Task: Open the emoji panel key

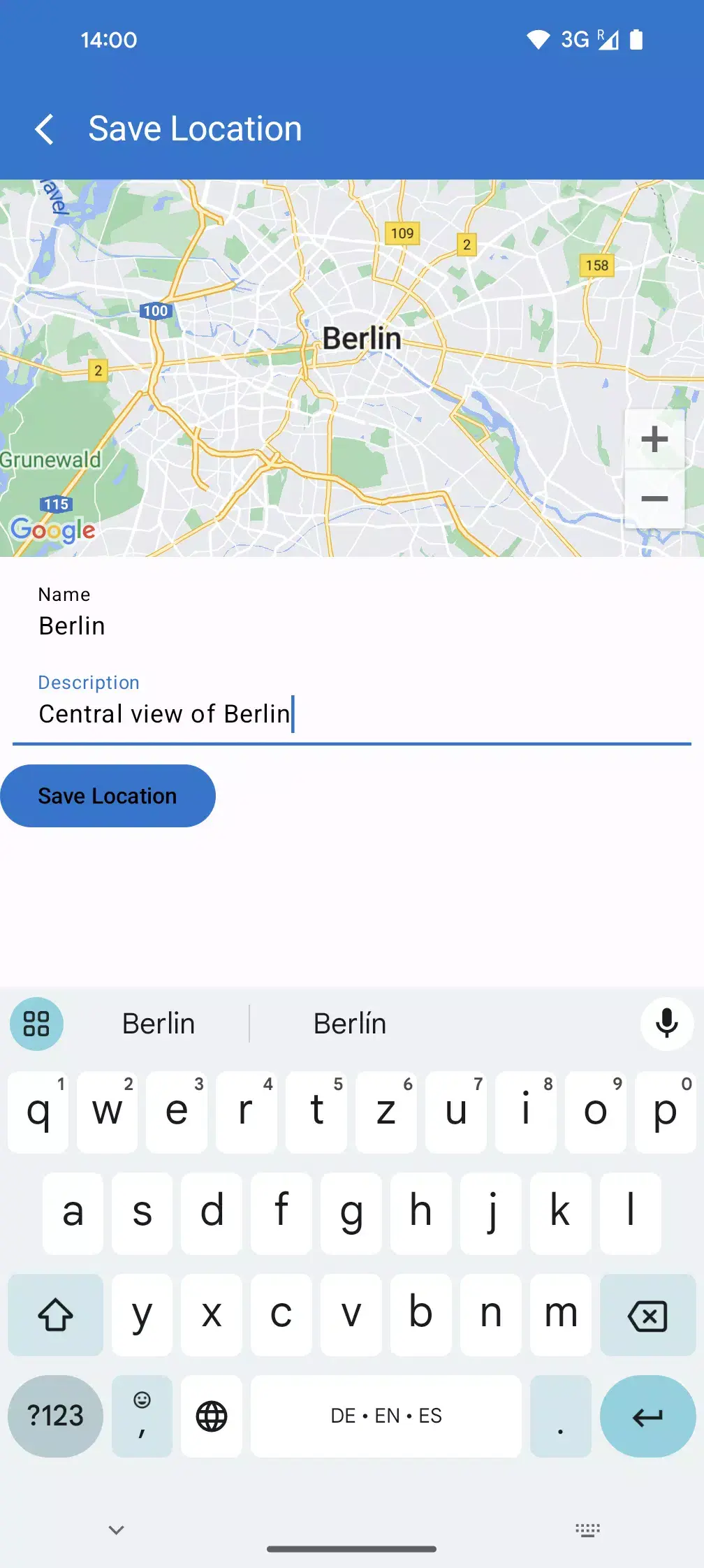Action: coord(142,1416)
